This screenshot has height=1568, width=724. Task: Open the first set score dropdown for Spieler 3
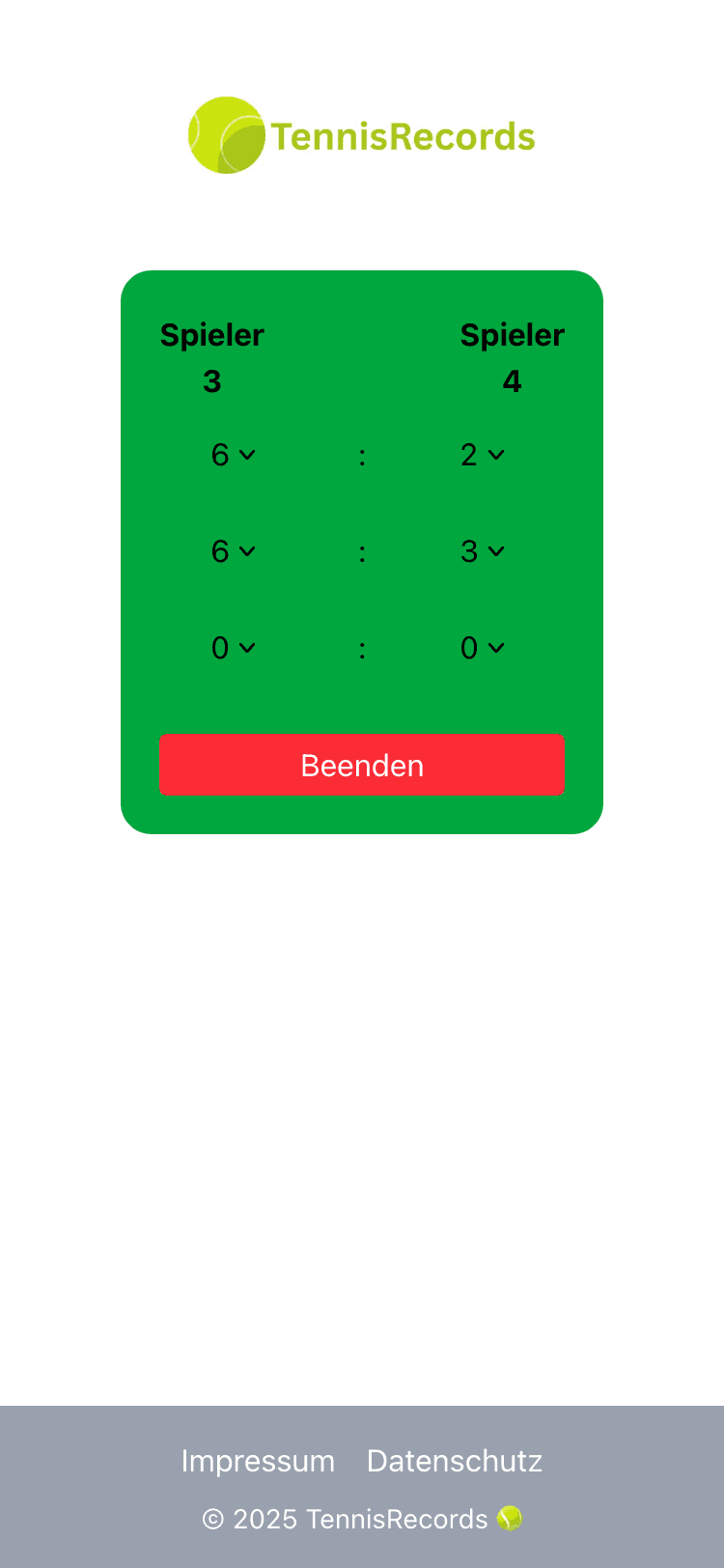click(232, 455)
